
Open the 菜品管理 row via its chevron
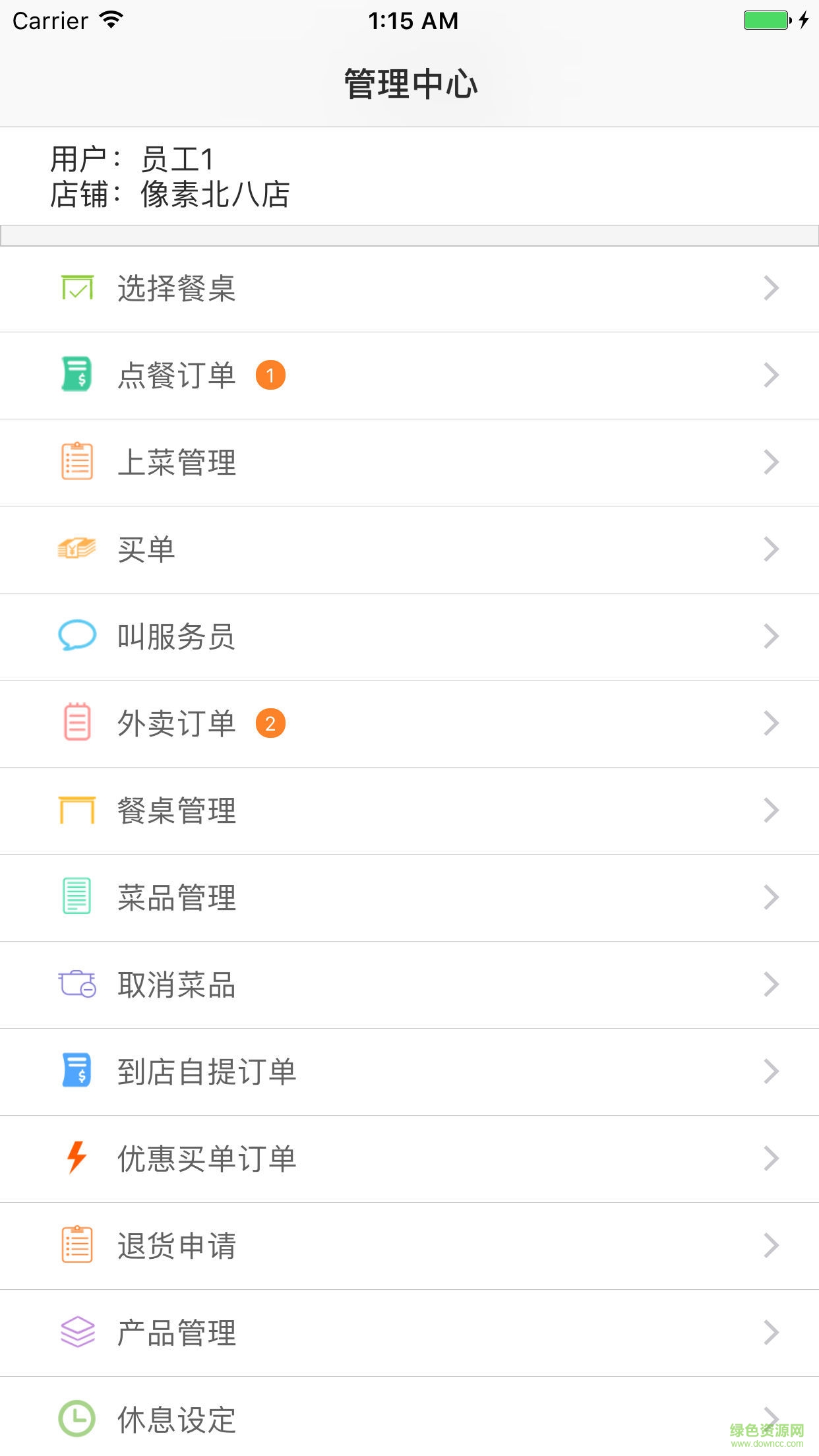coord(772,897)
